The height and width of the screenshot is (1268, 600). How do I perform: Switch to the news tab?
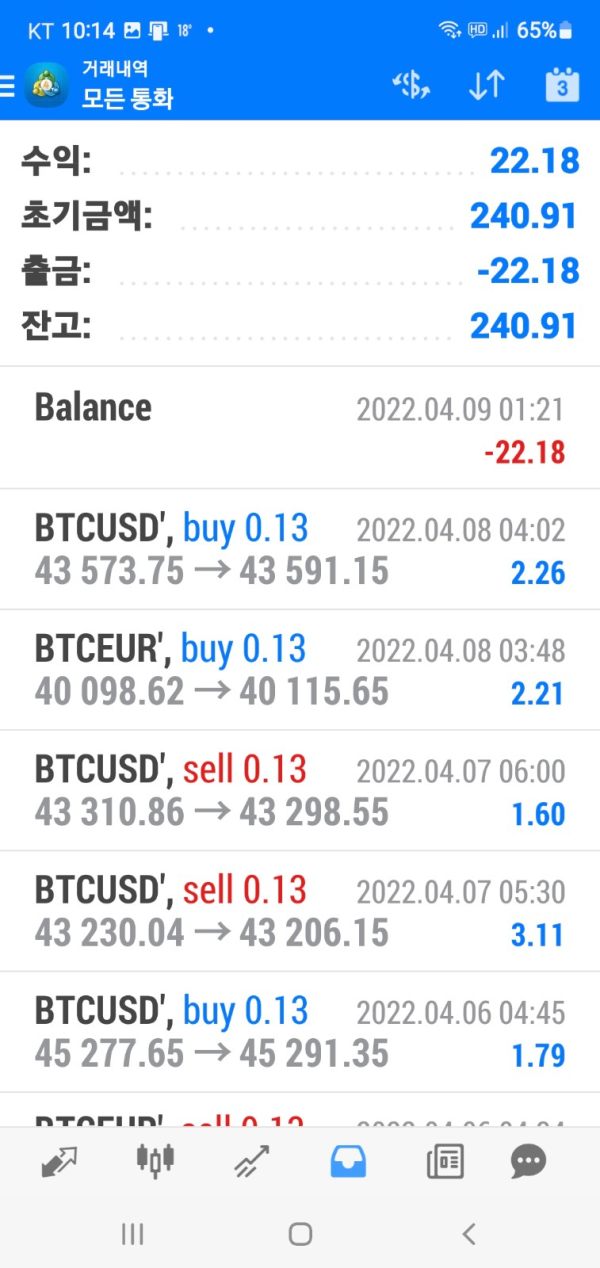pyautogui.click(x=444, y=1161)
